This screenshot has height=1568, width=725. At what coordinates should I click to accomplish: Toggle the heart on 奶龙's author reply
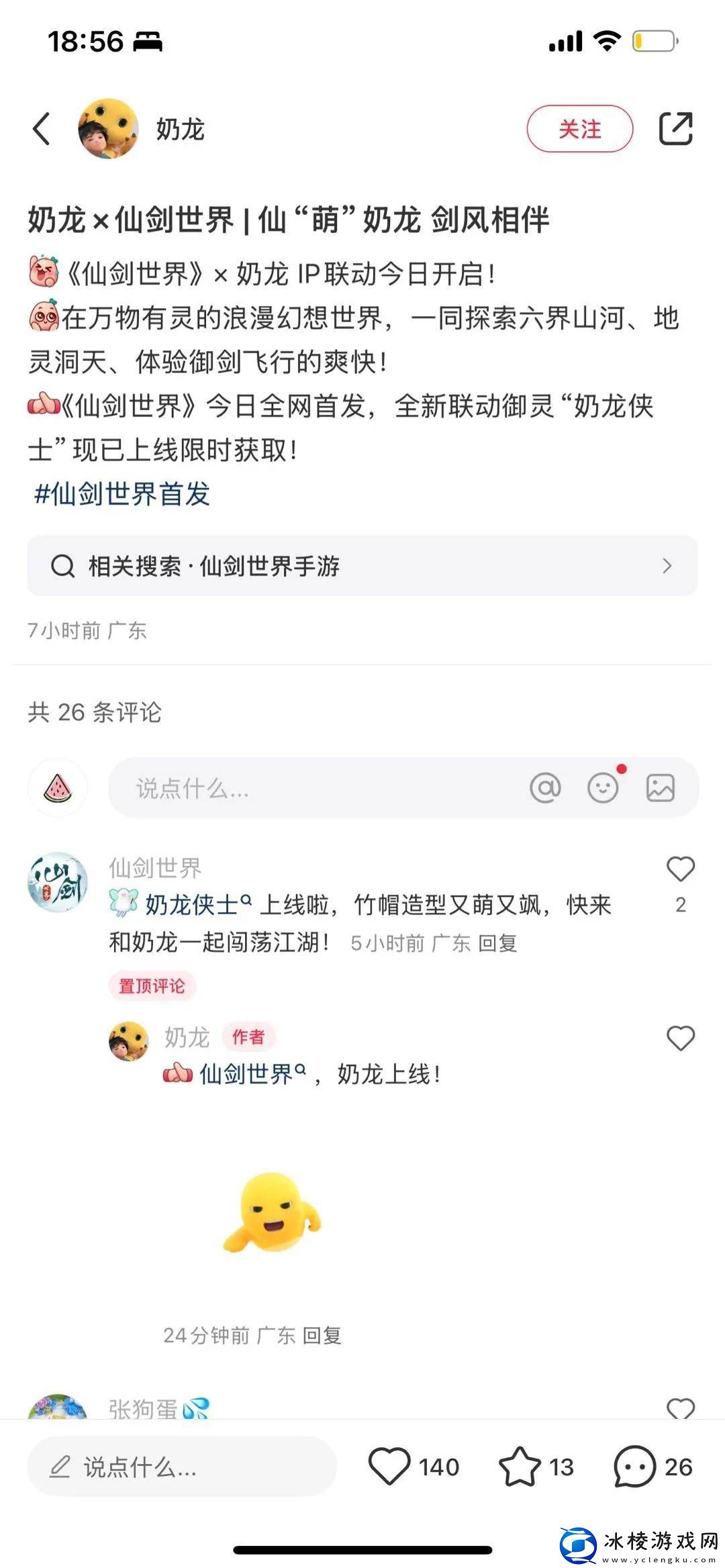click(x=681, y=1038)
